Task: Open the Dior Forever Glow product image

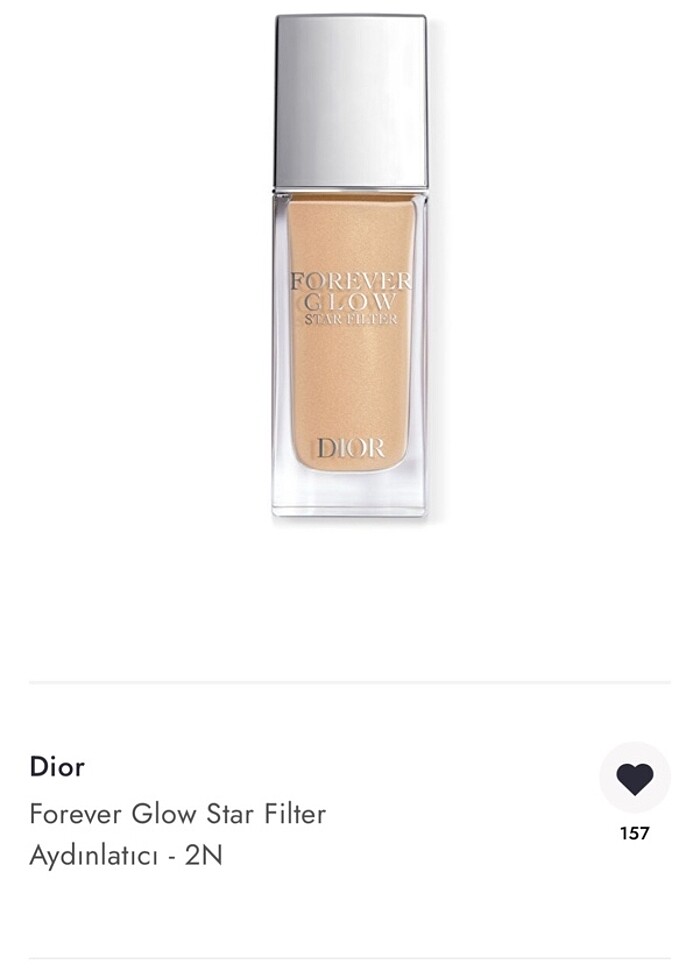Action: click(x=350, y=266)
